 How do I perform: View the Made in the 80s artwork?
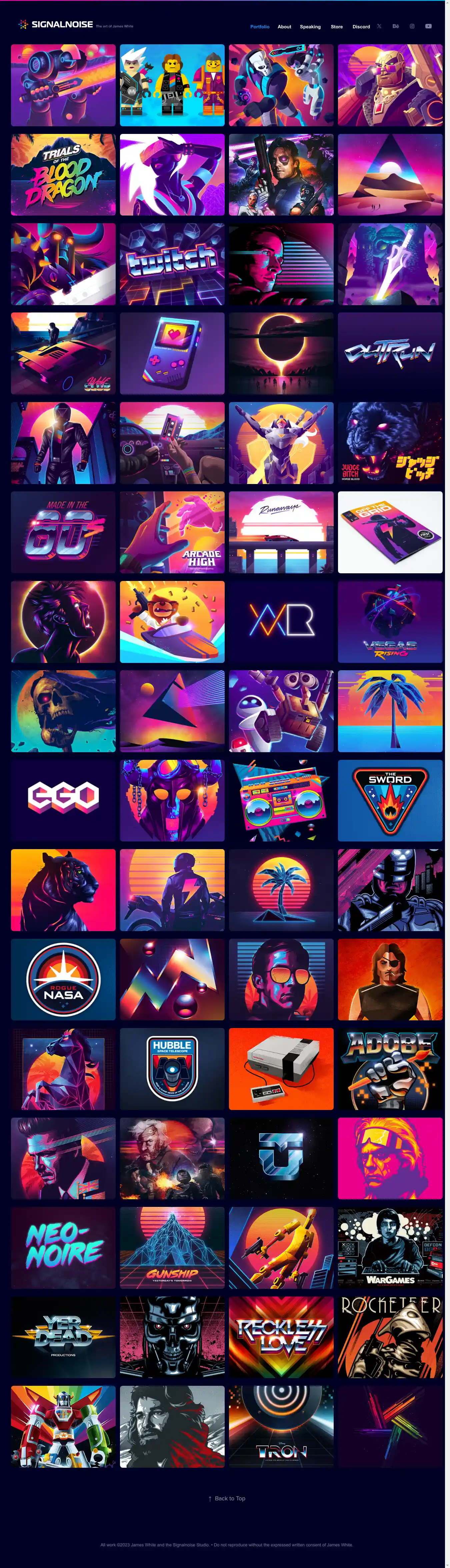63,533
